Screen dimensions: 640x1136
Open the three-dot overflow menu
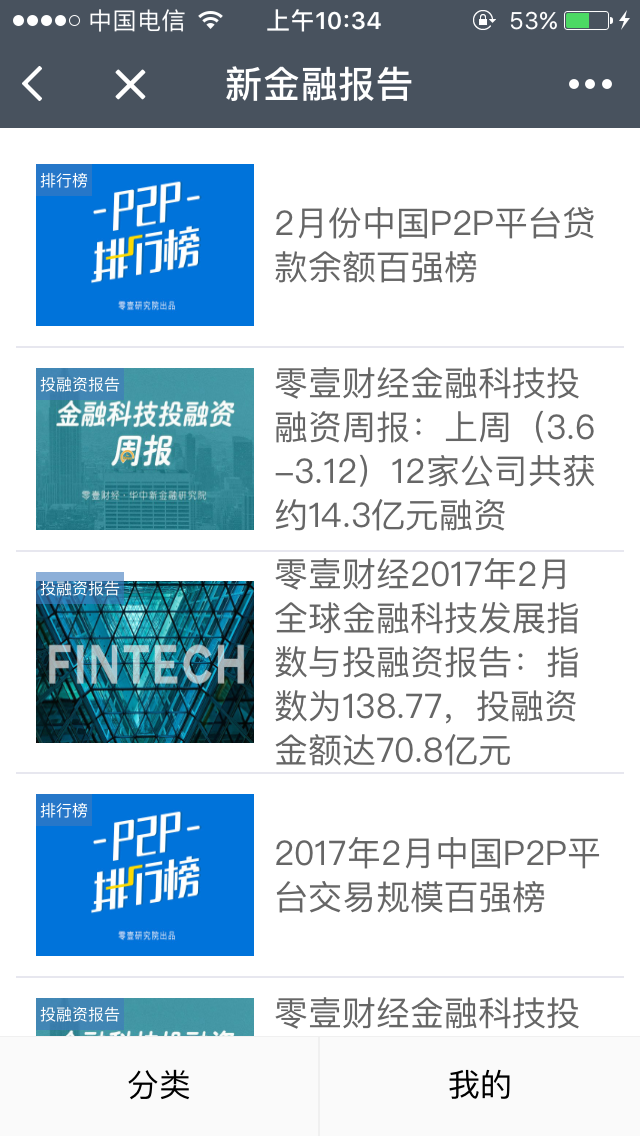pyautogui.click(x=590, y=85)
